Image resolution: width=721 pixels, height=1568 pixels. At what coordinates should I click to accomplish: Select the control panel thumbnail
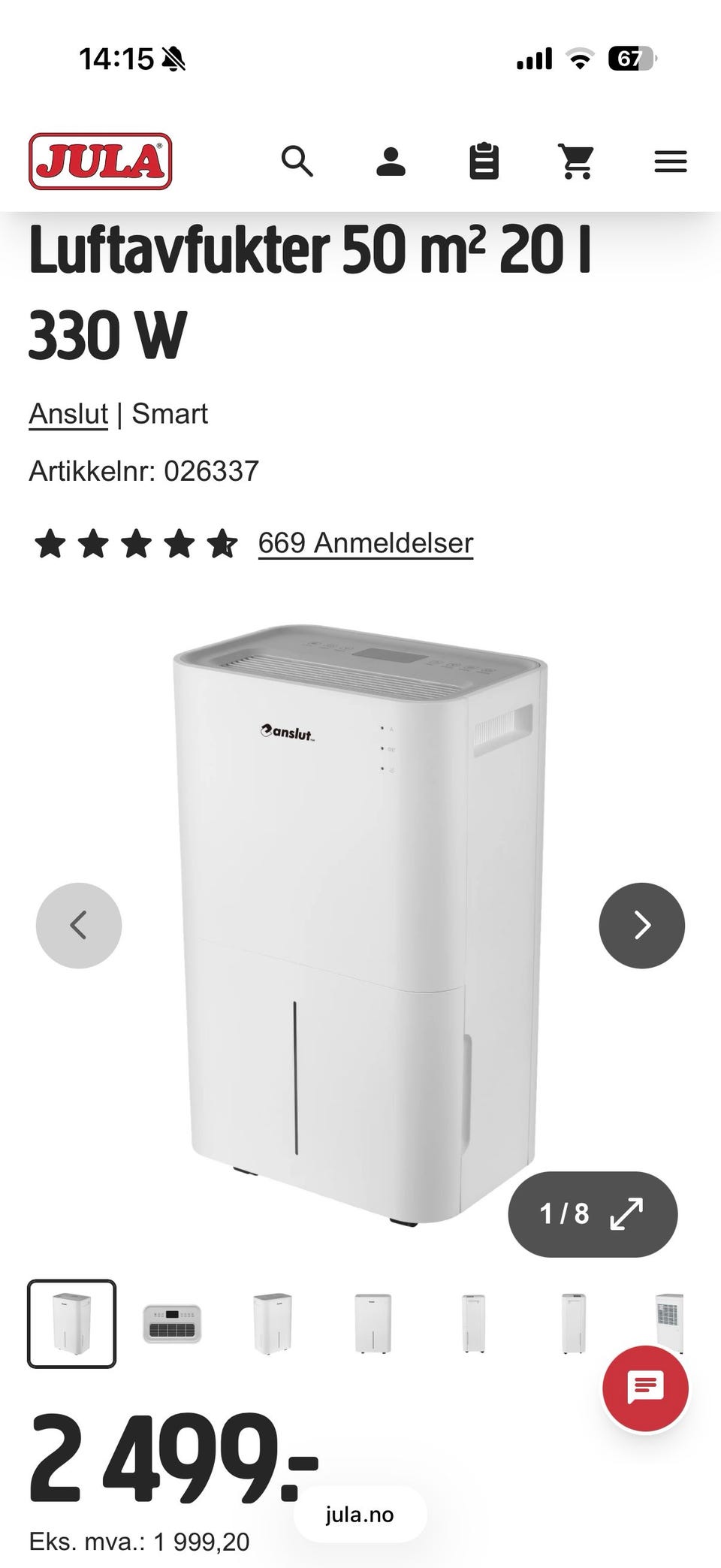pos(172,1323)
